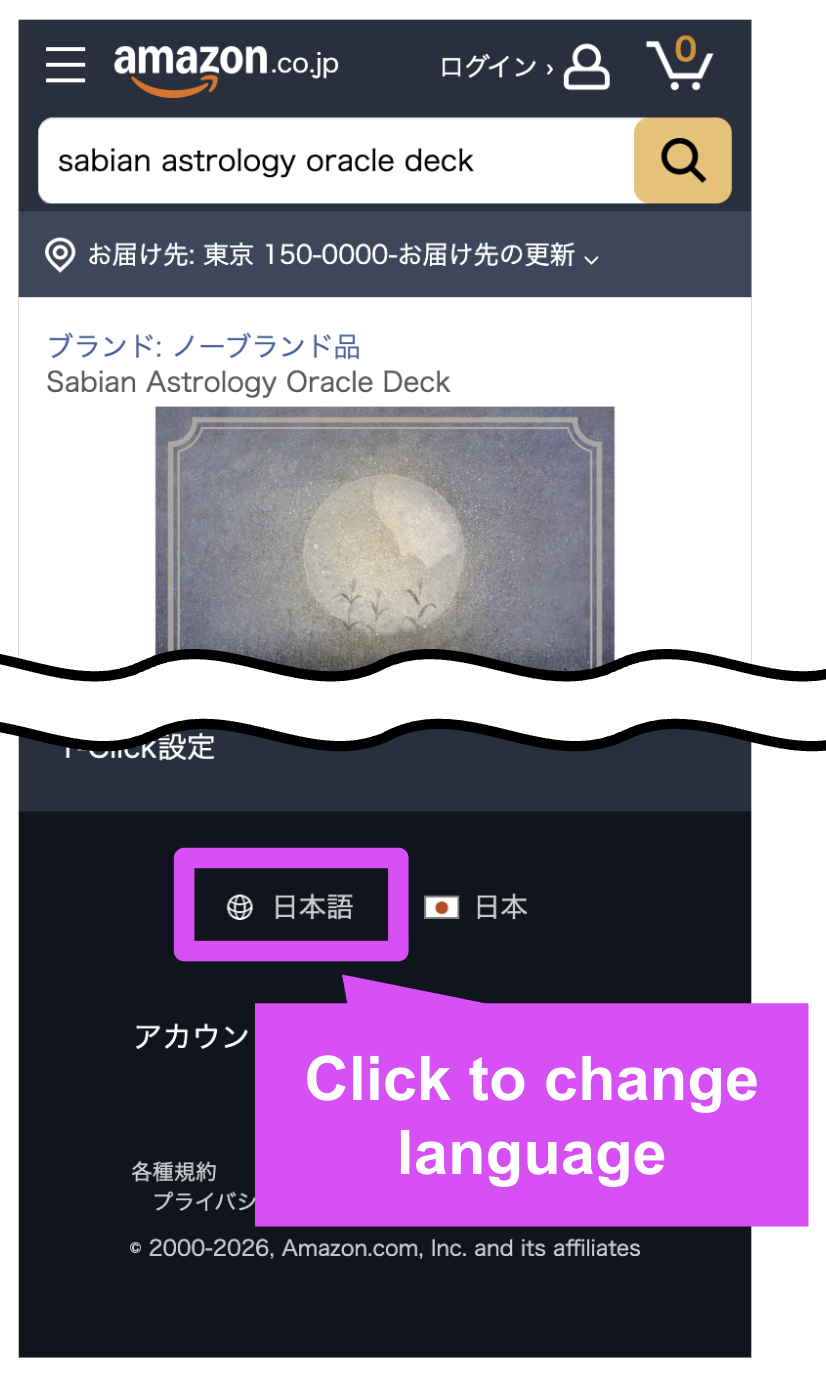Tap the ログイン sign-in link
The height and width of the screenshot is (1378, 826).
(523, 67)
